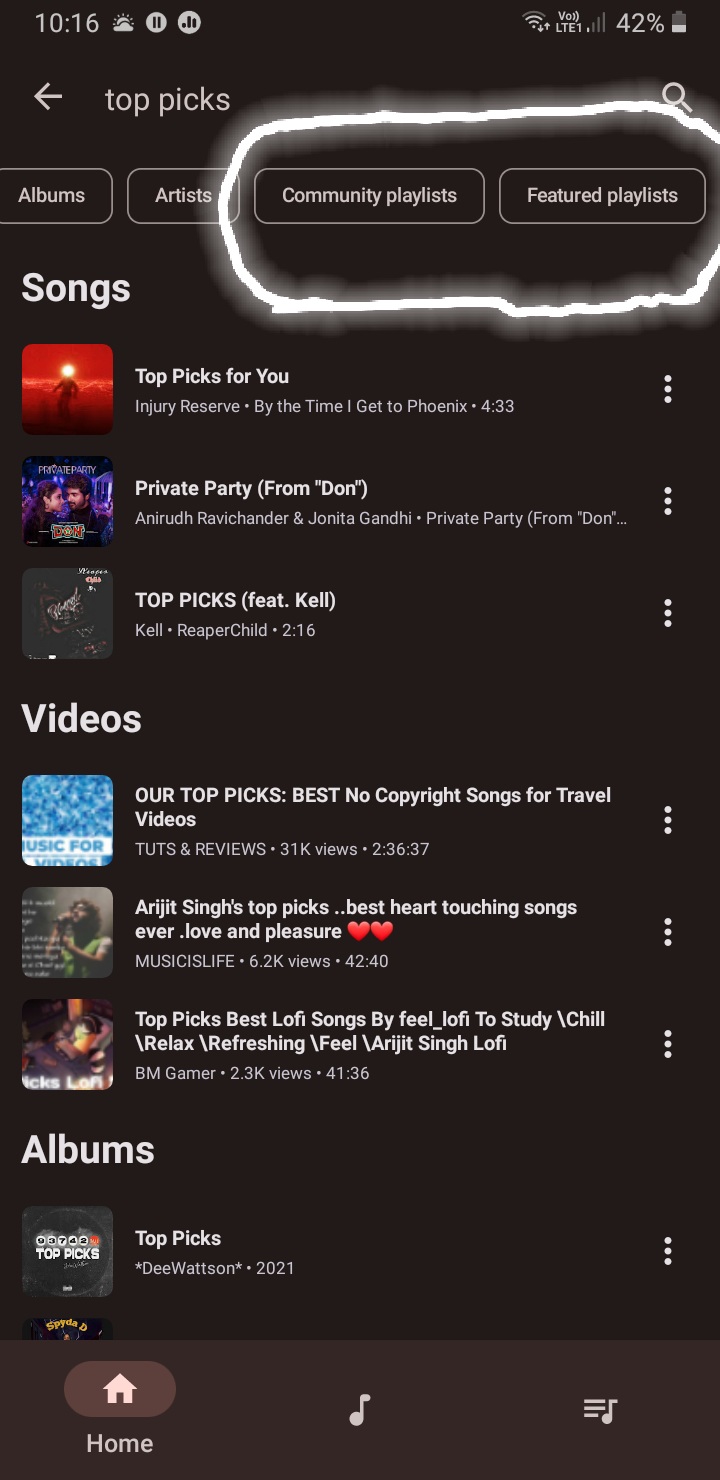Image resolution: width=720 pixels, height=1480 pixels.
Task: Play the OUR TOP PICKS travel video
Action: click(372, 807)
